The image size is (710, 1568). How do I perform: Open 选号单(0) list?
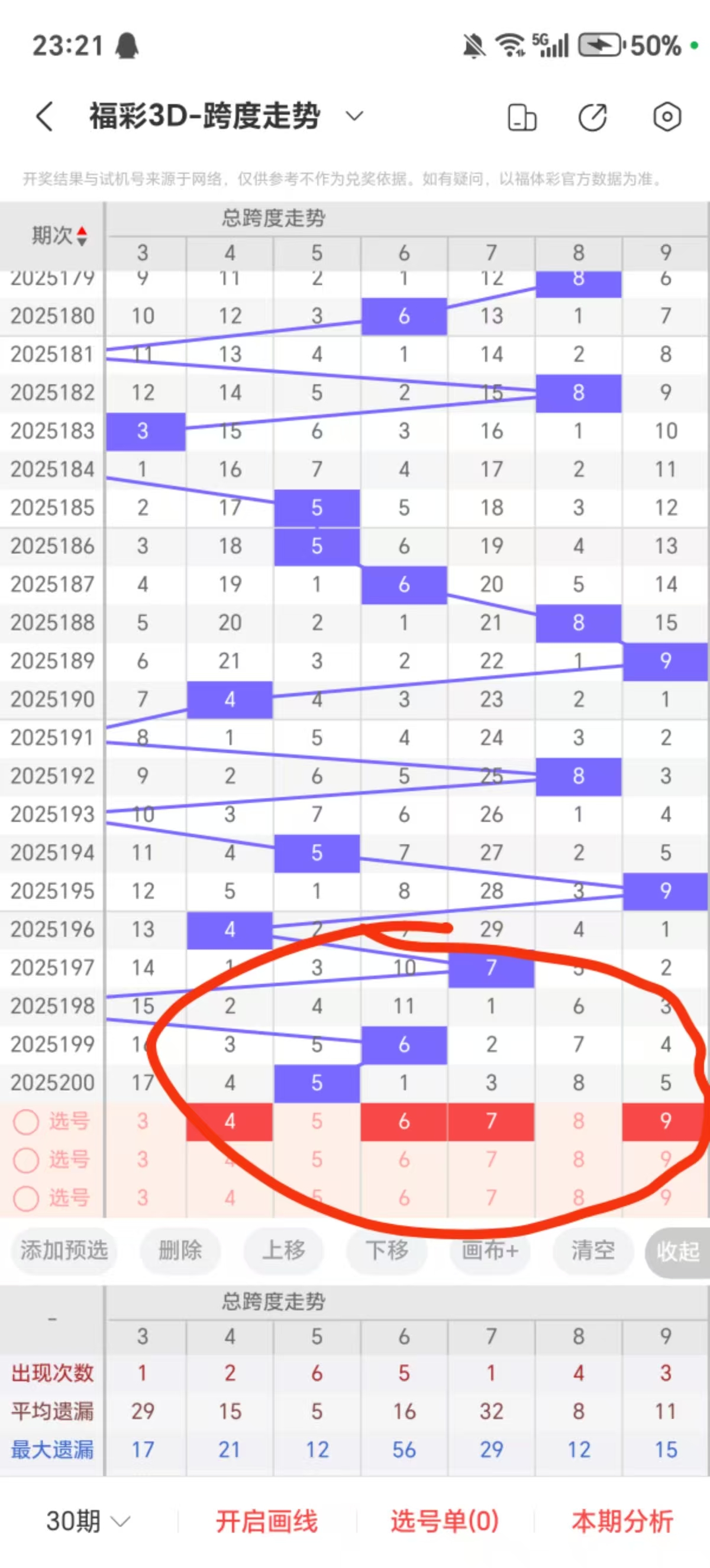click(444, 1521)
